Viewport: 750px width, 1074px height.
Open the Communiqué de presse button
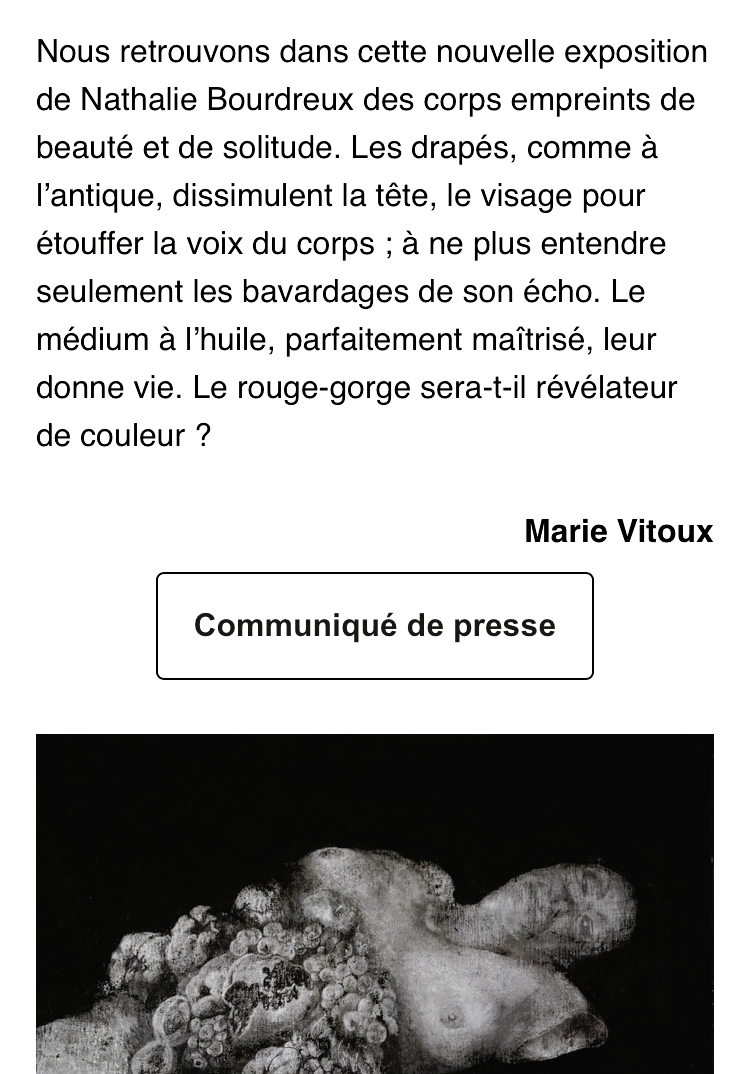point(374,626)
